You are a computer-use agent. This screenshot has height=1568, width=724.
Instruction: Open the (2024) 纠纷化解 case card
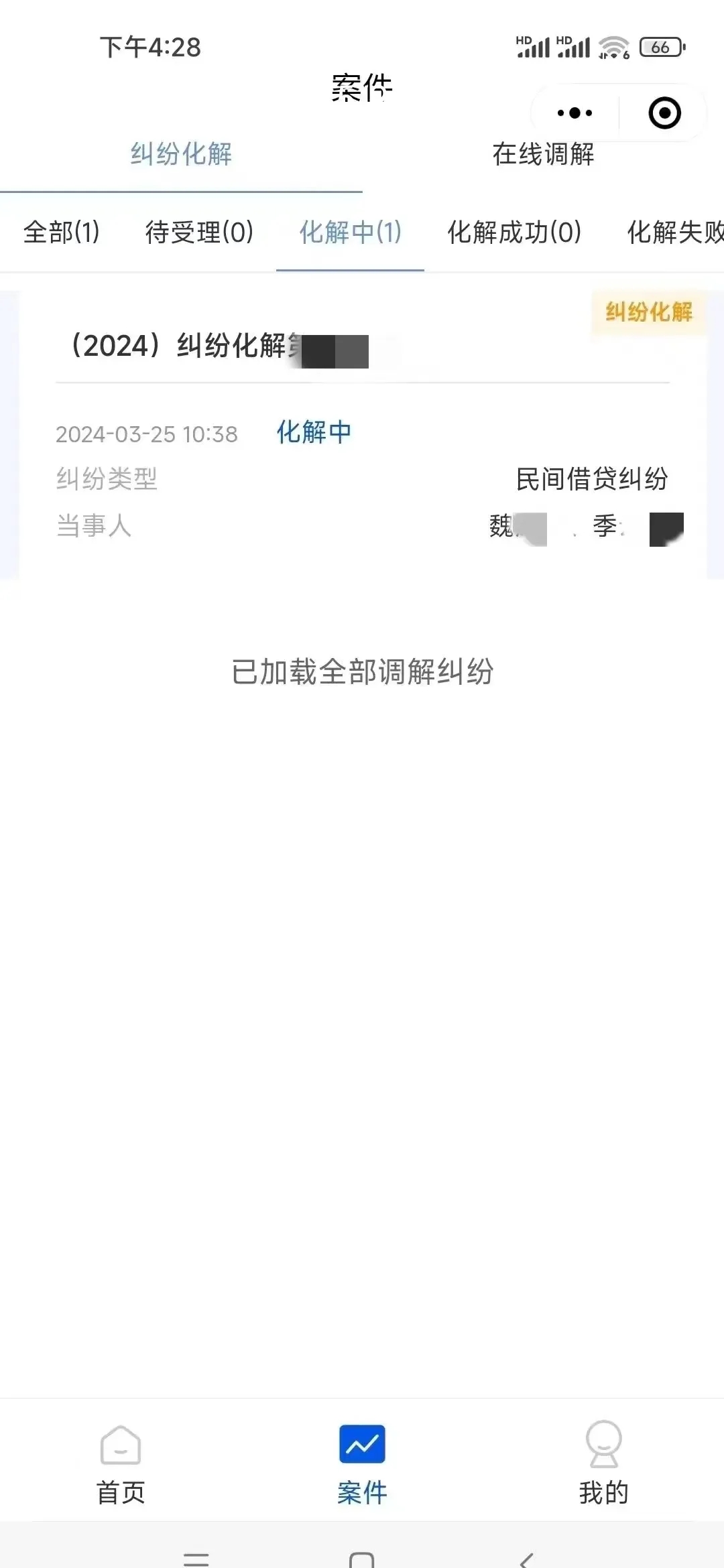pyautogui.click(x=362, y=436)
